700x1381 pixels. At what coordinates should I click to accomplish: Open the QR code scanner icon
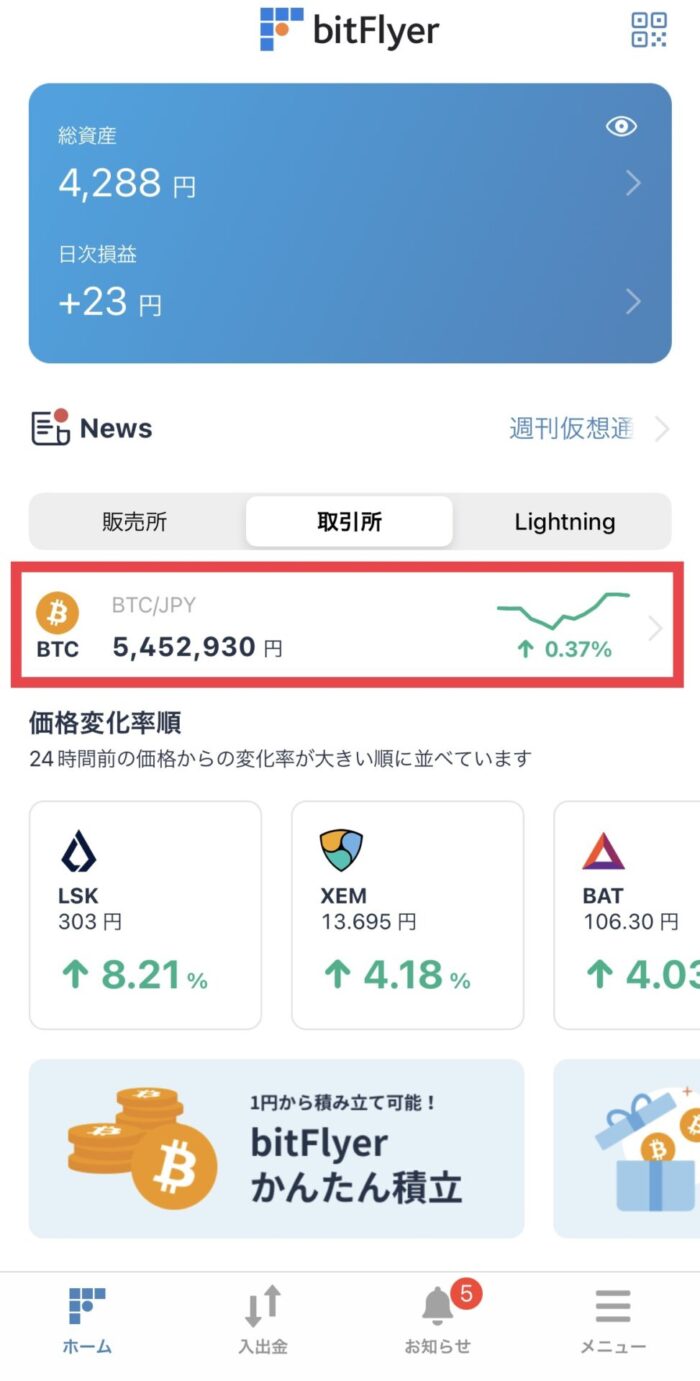point(649,30)
